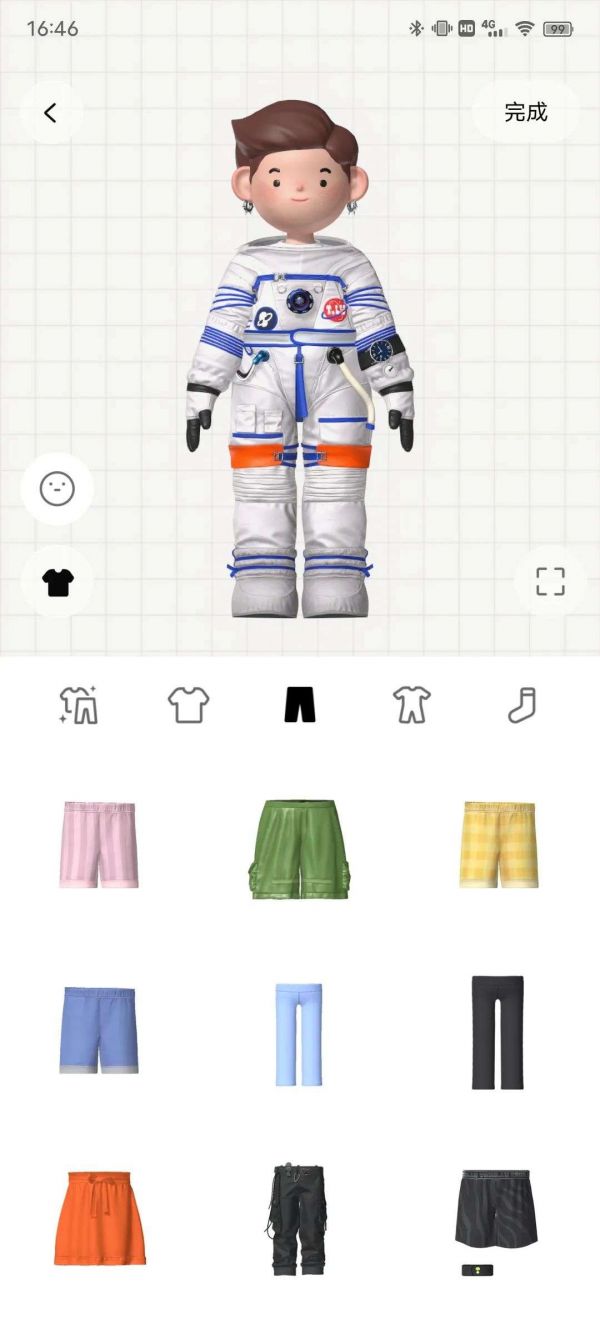Select the pants category tab

click(x=300, y=705)
